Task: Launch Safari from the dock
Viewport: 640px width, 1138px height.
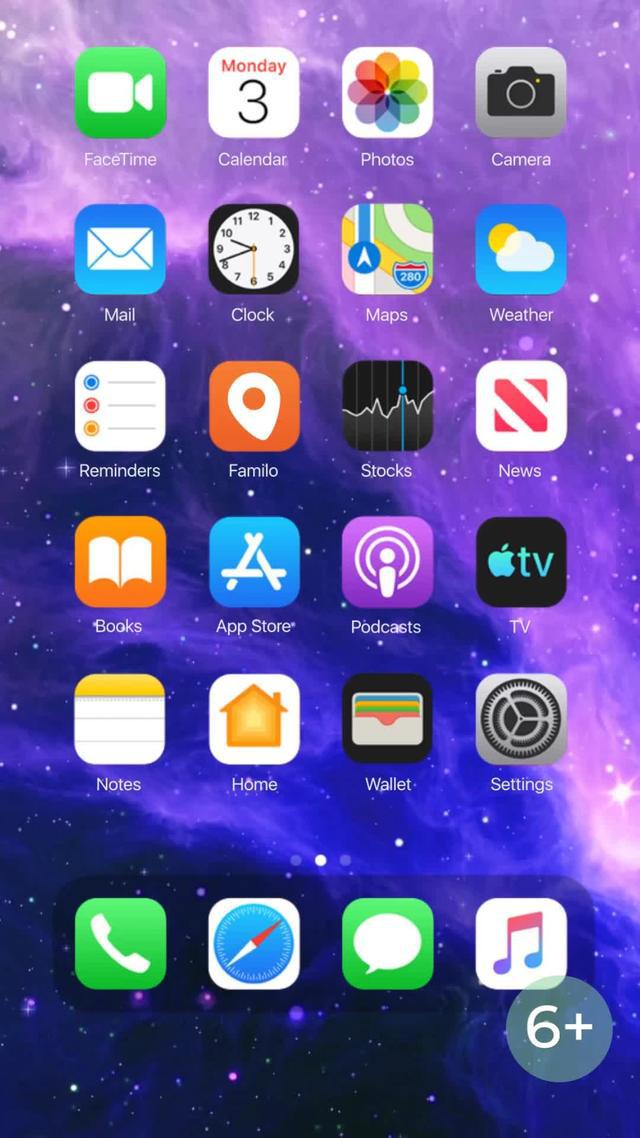Action: 254,943
